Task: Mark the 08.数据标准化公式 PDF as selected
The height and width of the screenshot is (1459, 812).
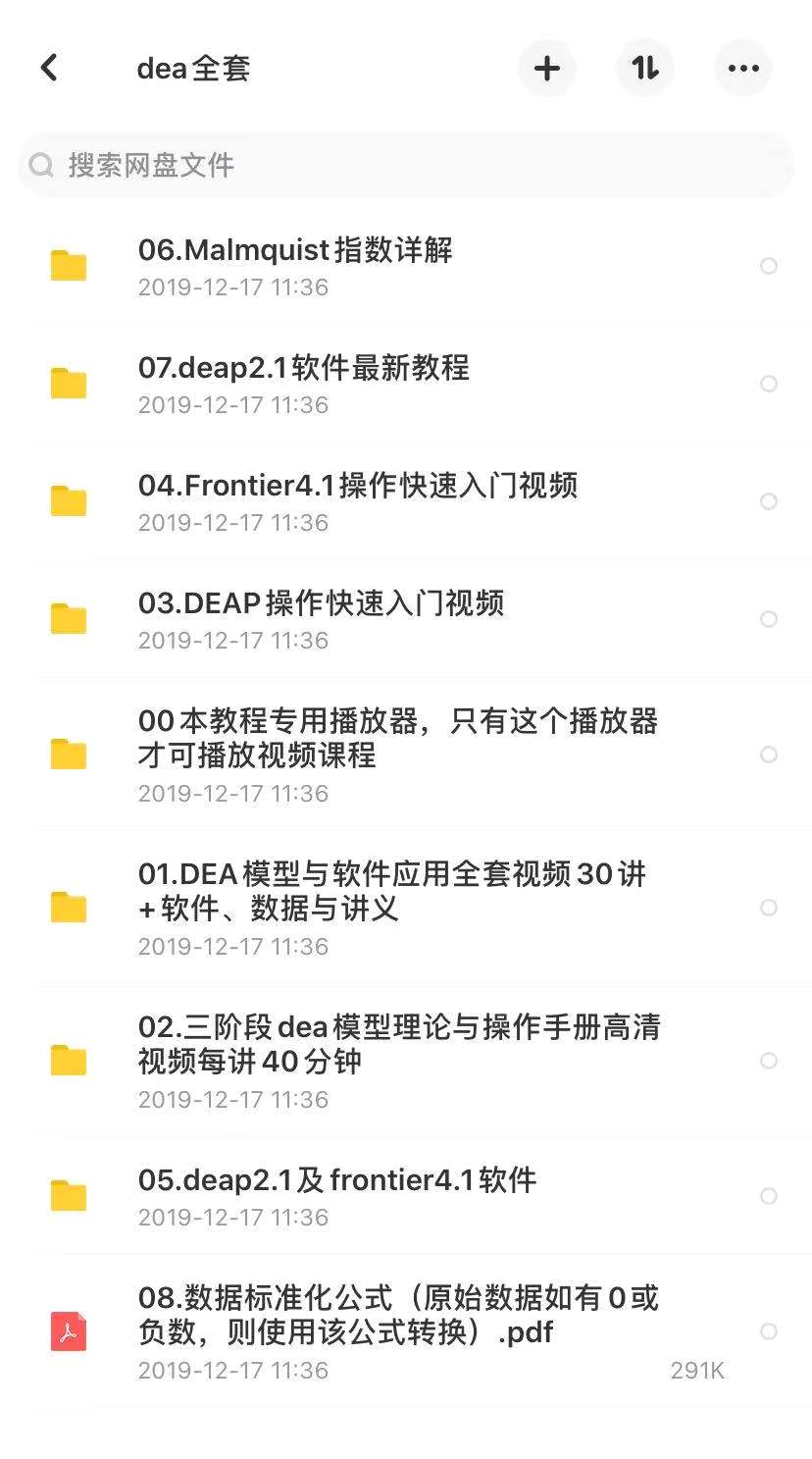Action: 769,1331
